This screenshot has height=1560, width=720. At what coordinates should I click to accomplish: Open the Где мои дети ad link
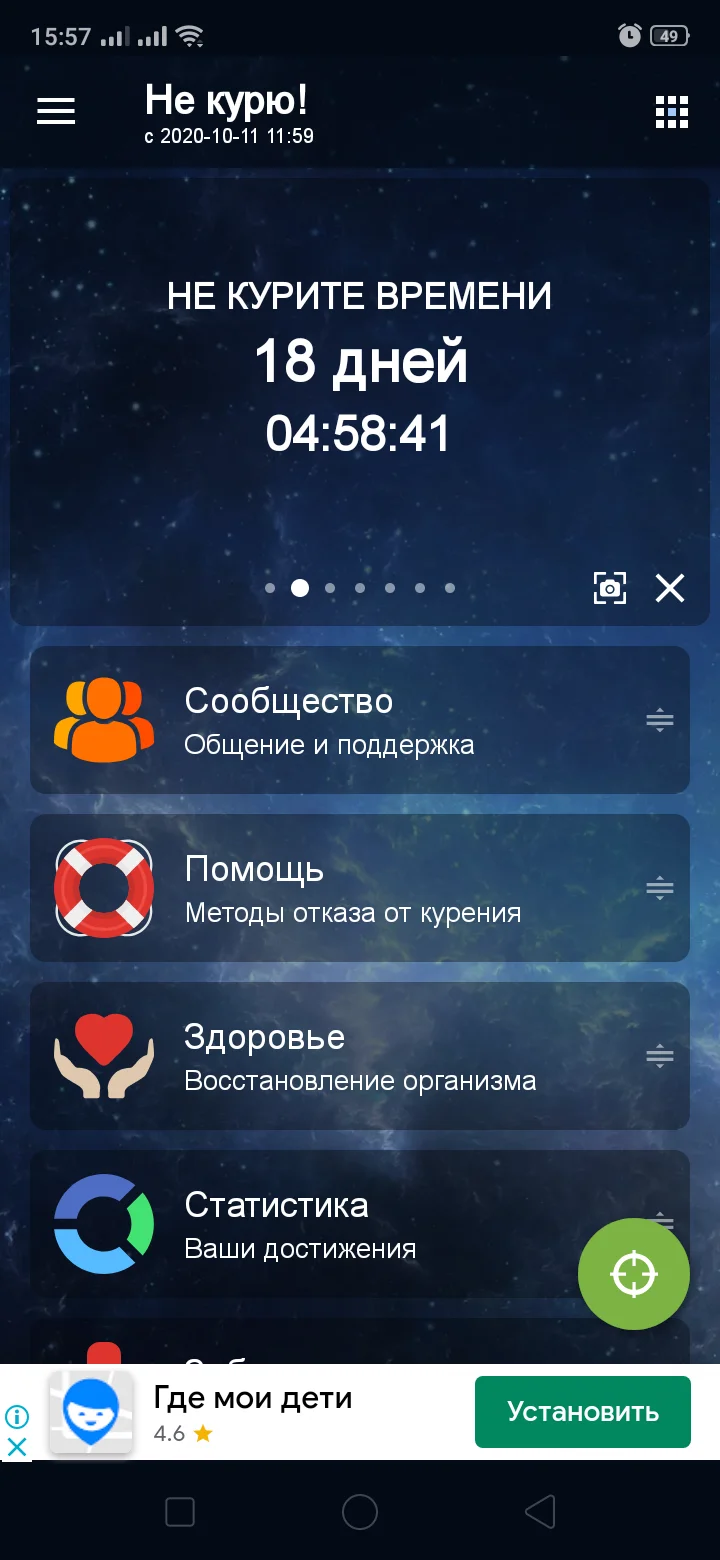253,1398
